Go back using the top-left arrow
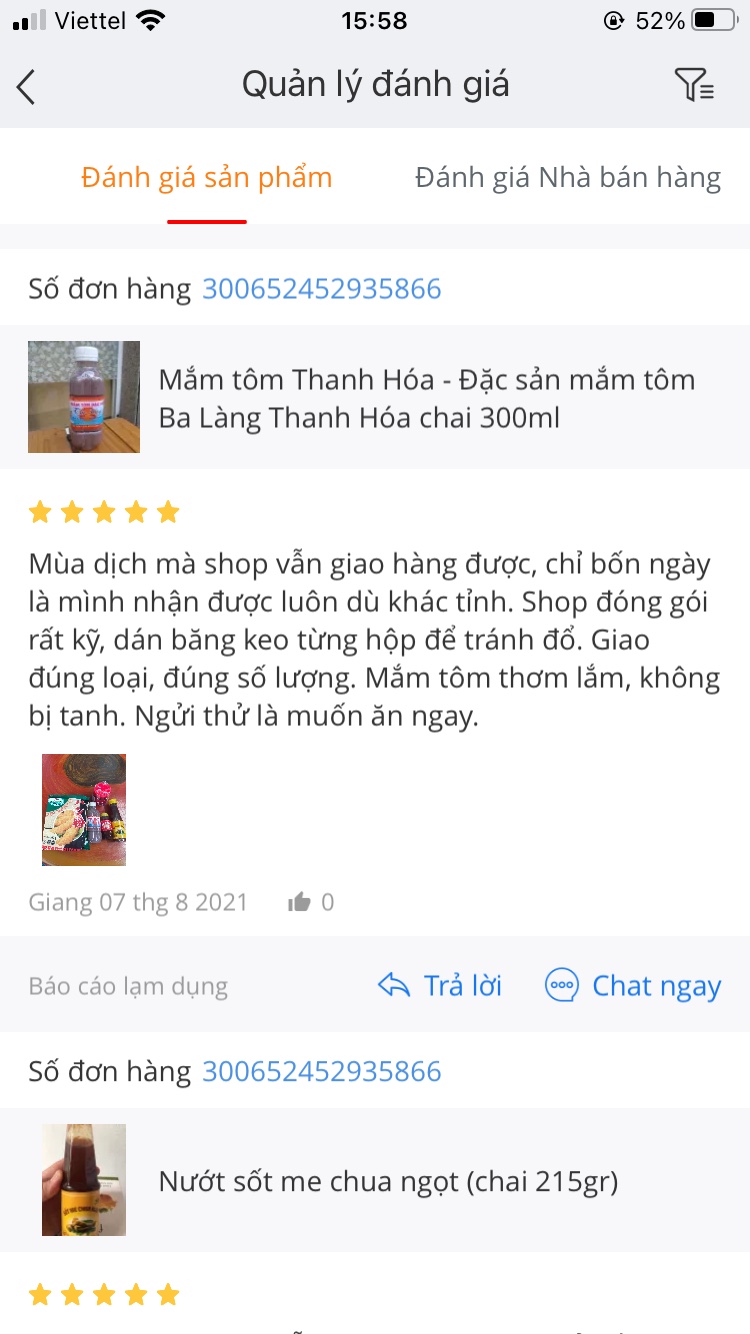750x1334 pixels. click(27, 87)
